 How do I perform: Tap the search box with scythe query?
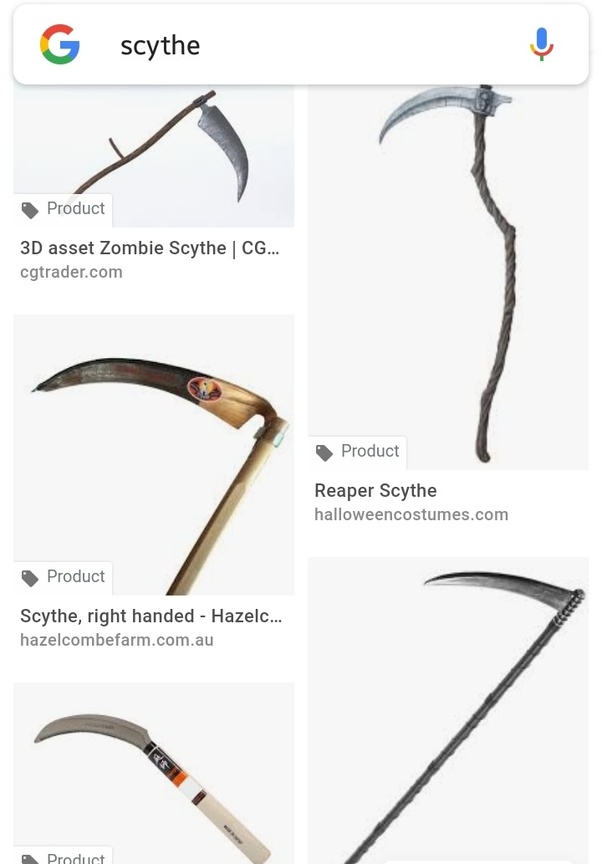click(300, 46)
